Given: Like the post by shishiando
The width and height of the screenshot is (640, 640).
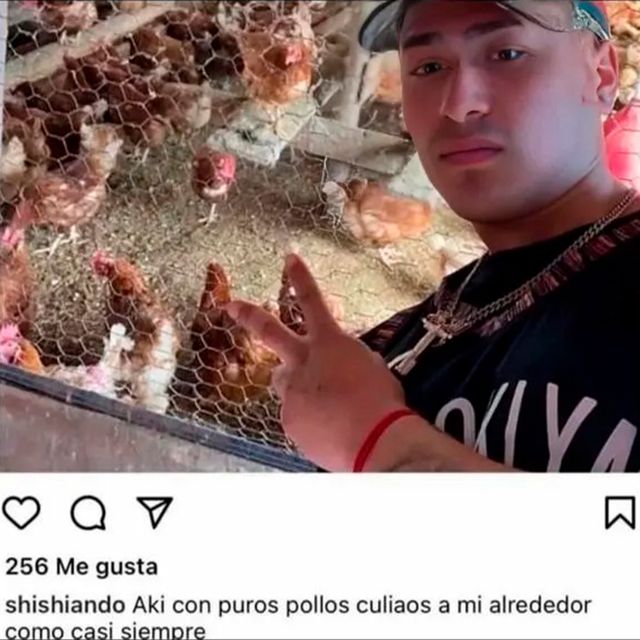Looking at the screenshot, I should coord(21,512).
